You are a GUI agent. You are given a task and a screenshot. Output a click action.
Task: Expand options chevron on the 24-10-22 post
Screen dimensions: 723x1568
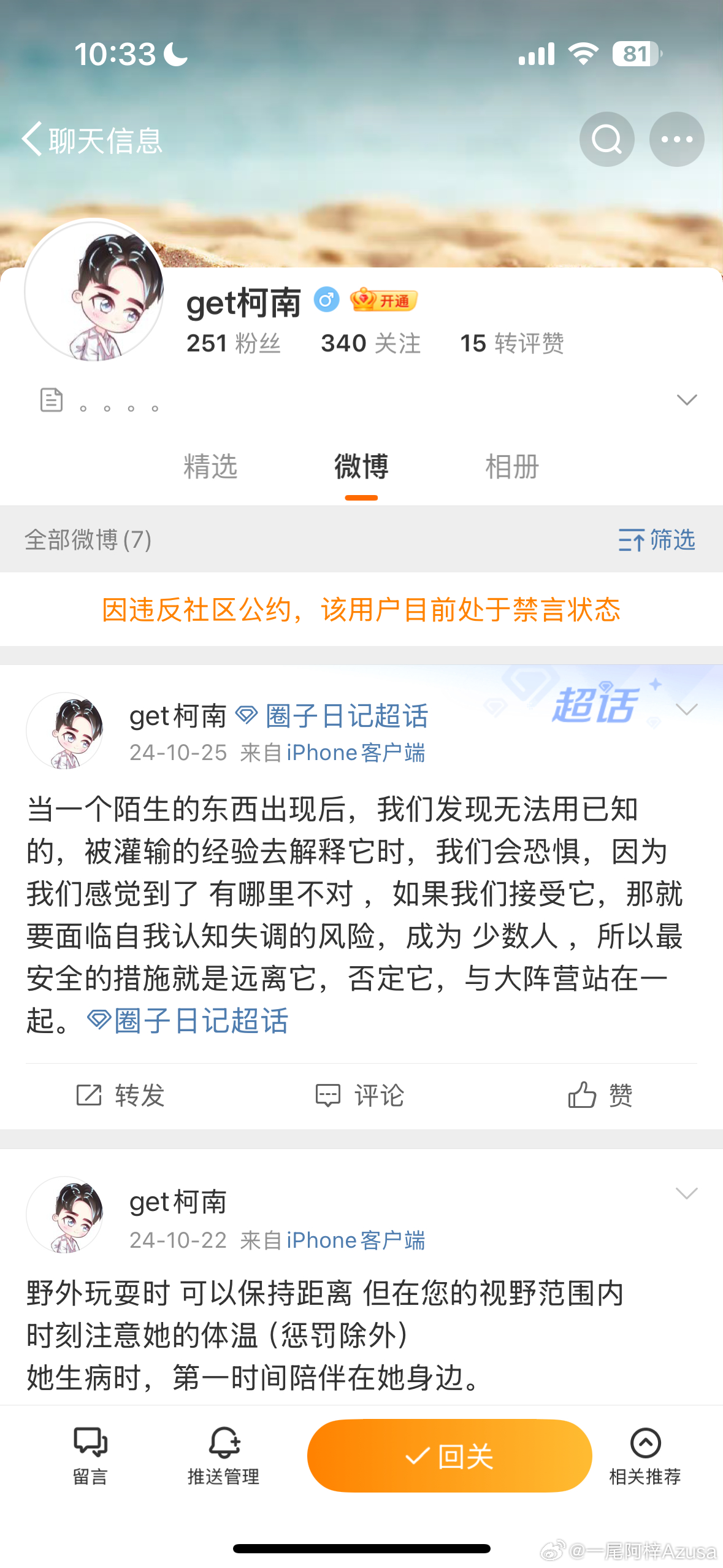coord(686,1193)
